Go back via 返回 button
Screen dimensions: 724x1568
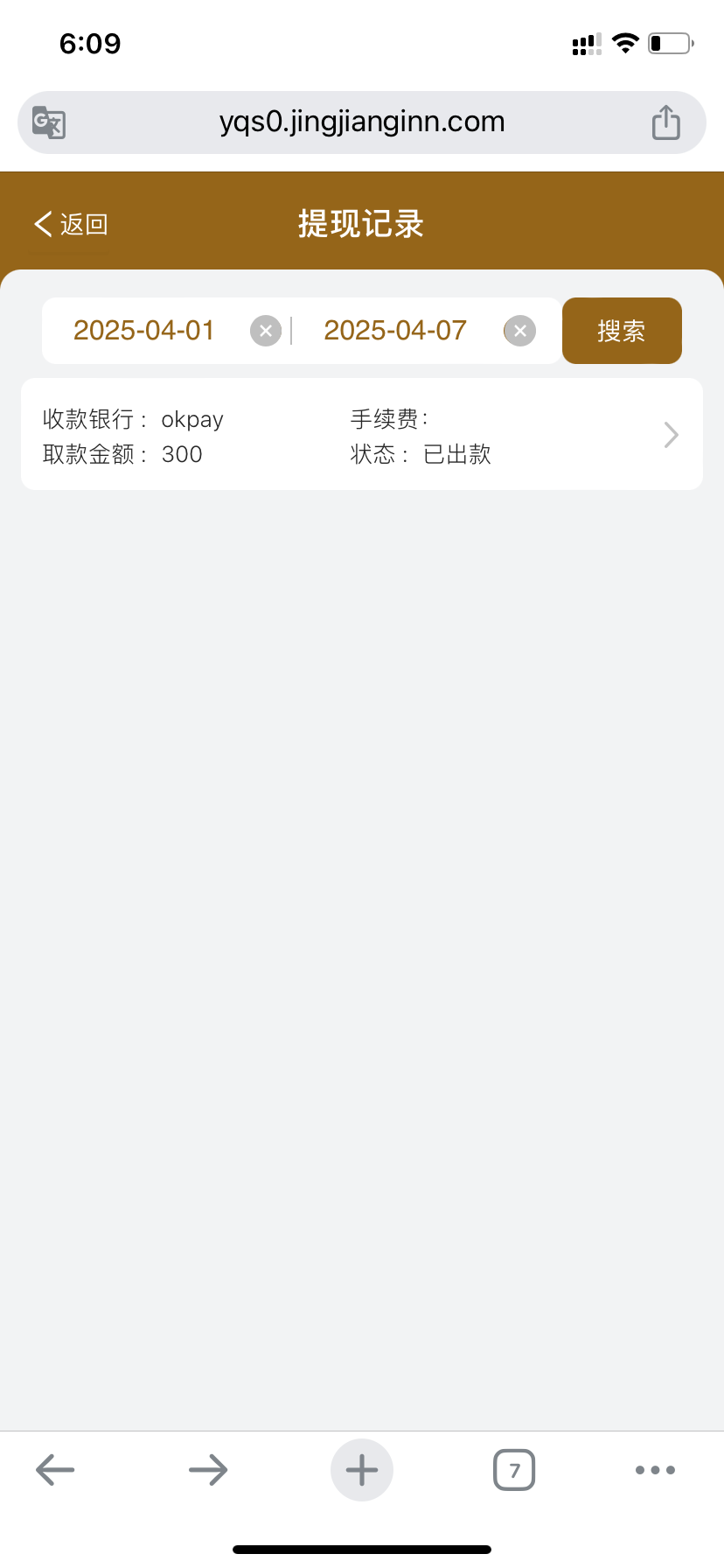click(72, 224)
